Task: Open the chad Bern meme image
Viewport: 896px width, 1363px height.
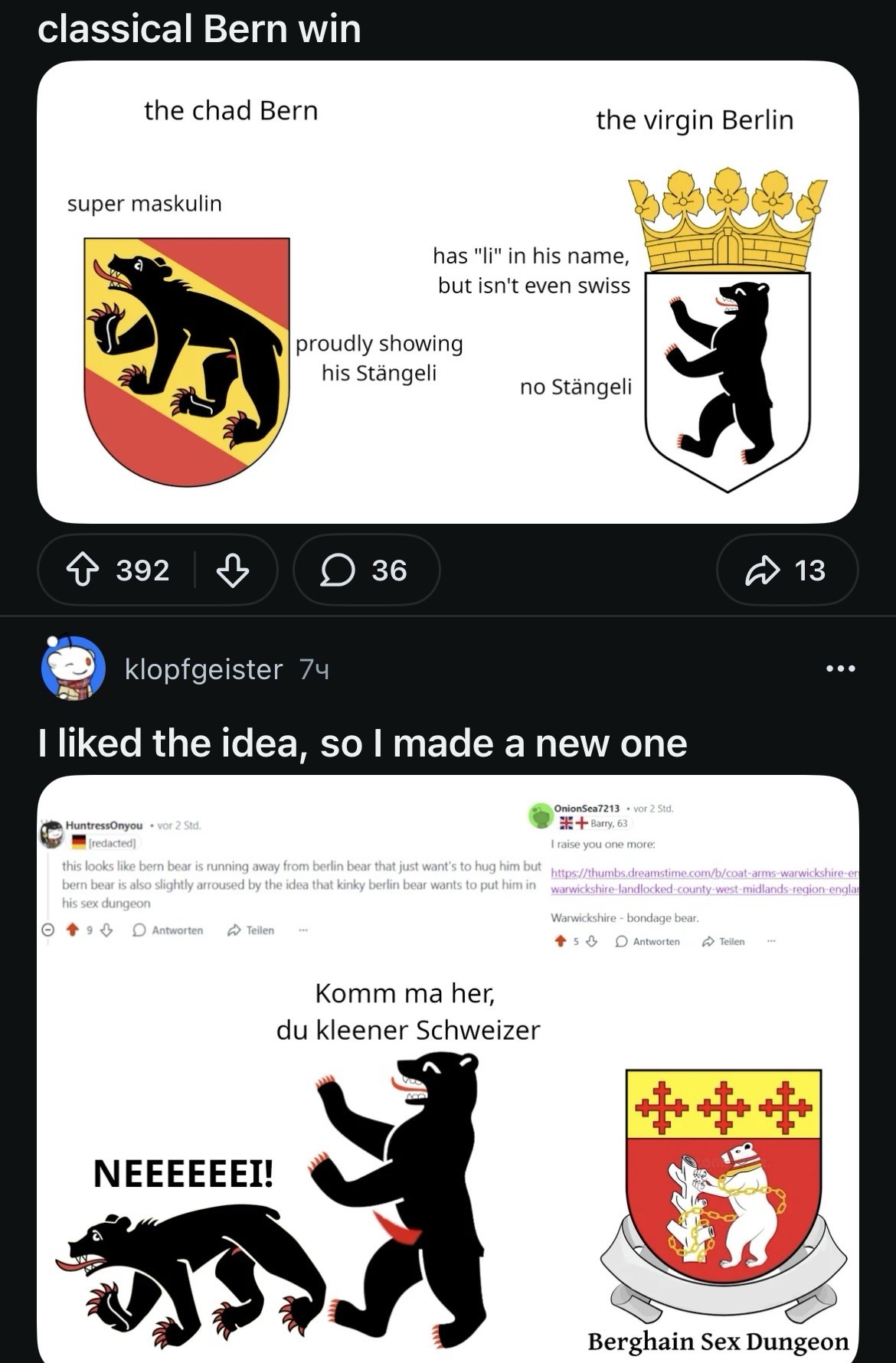Action: point(447,293)
